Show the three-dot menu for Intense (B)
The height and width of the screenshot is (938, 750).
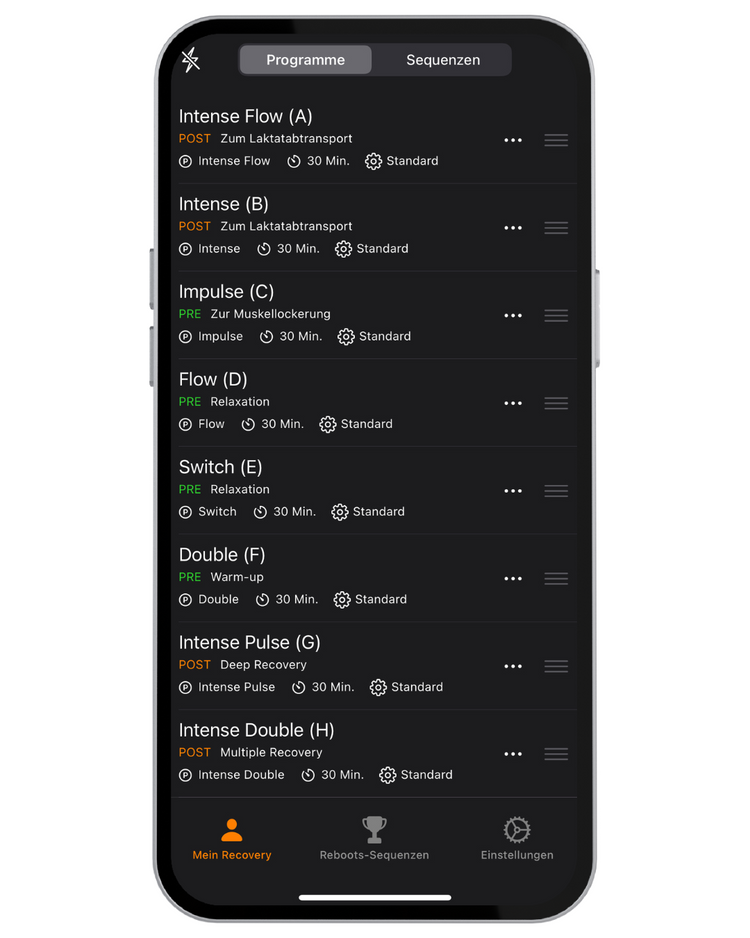(x=513, y=228)
